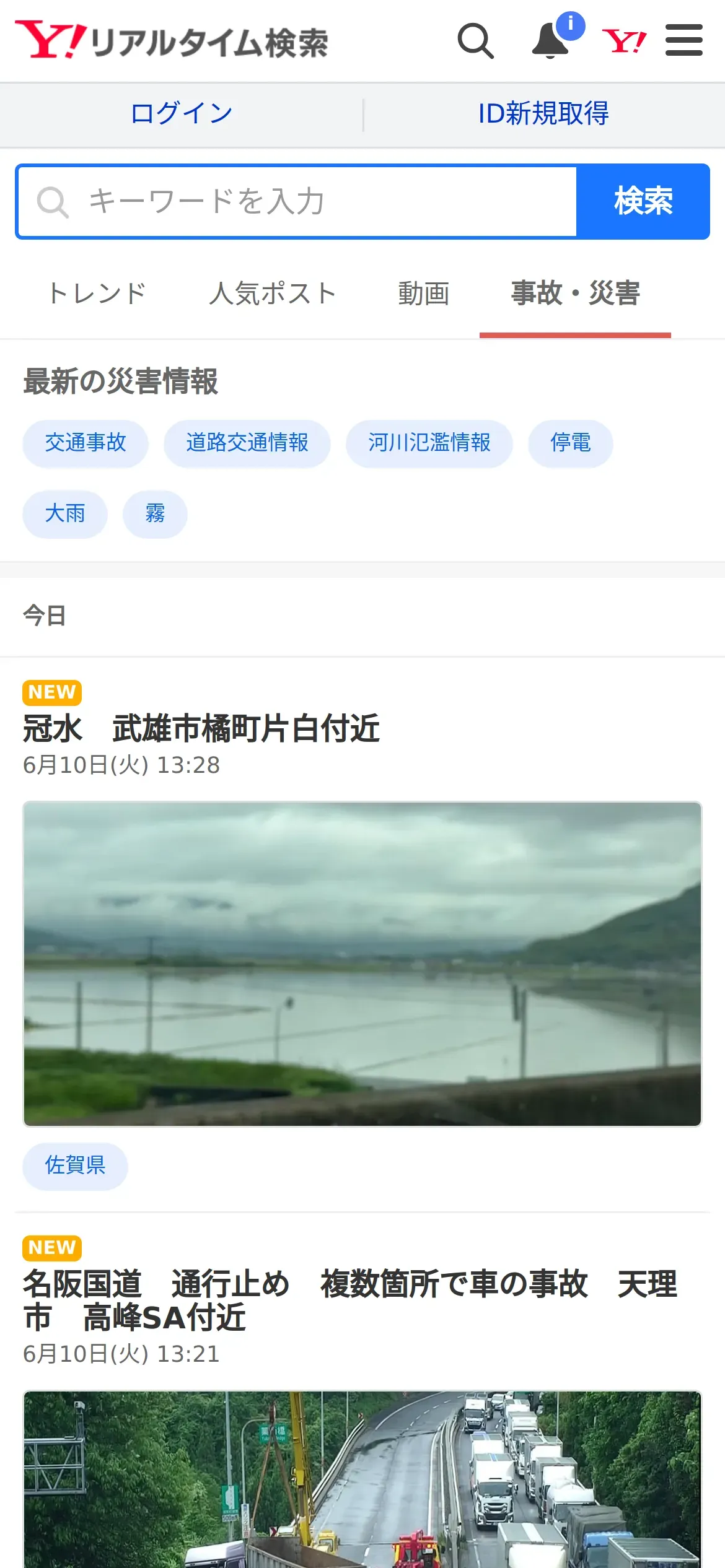Open ID新規取得 registration link
725x1568 pixels.
[x=543, y=114]
